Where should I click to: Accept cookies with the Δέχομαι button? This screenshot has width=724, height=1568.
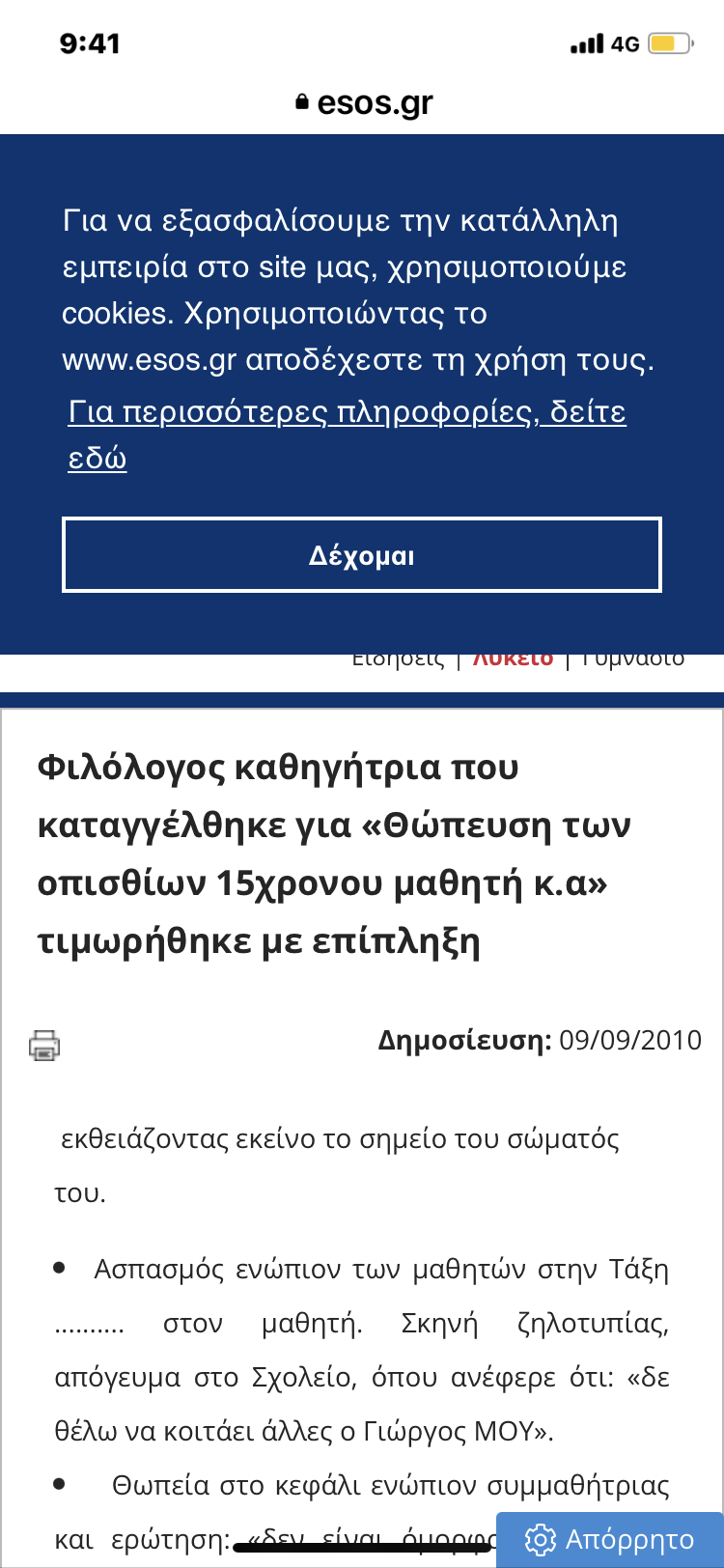pyautogui.click(x=362, y=555)
